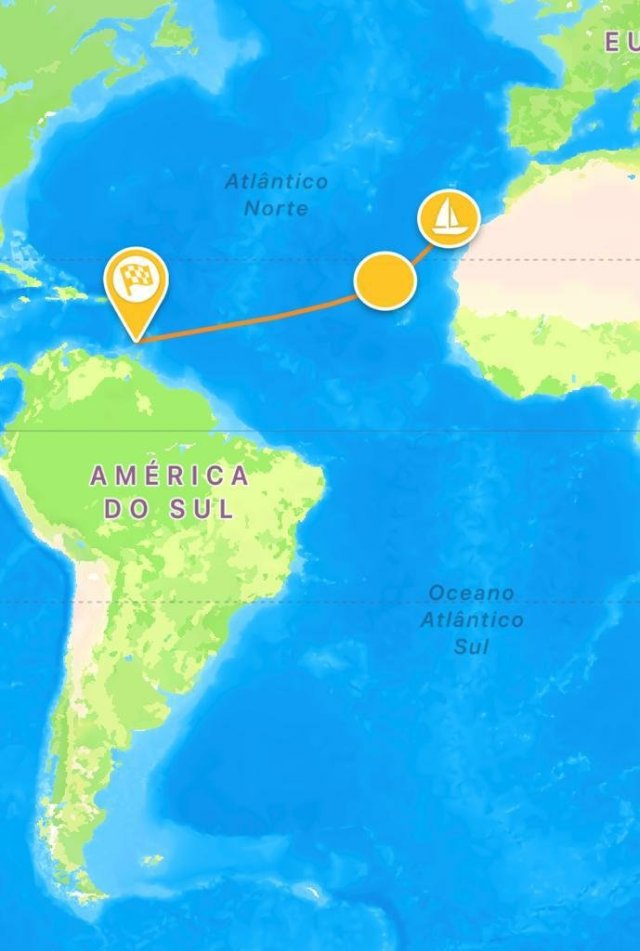640x951 pixels.
Task: Tap the round orange waypoint marker
Action: [x=386, y=281]
